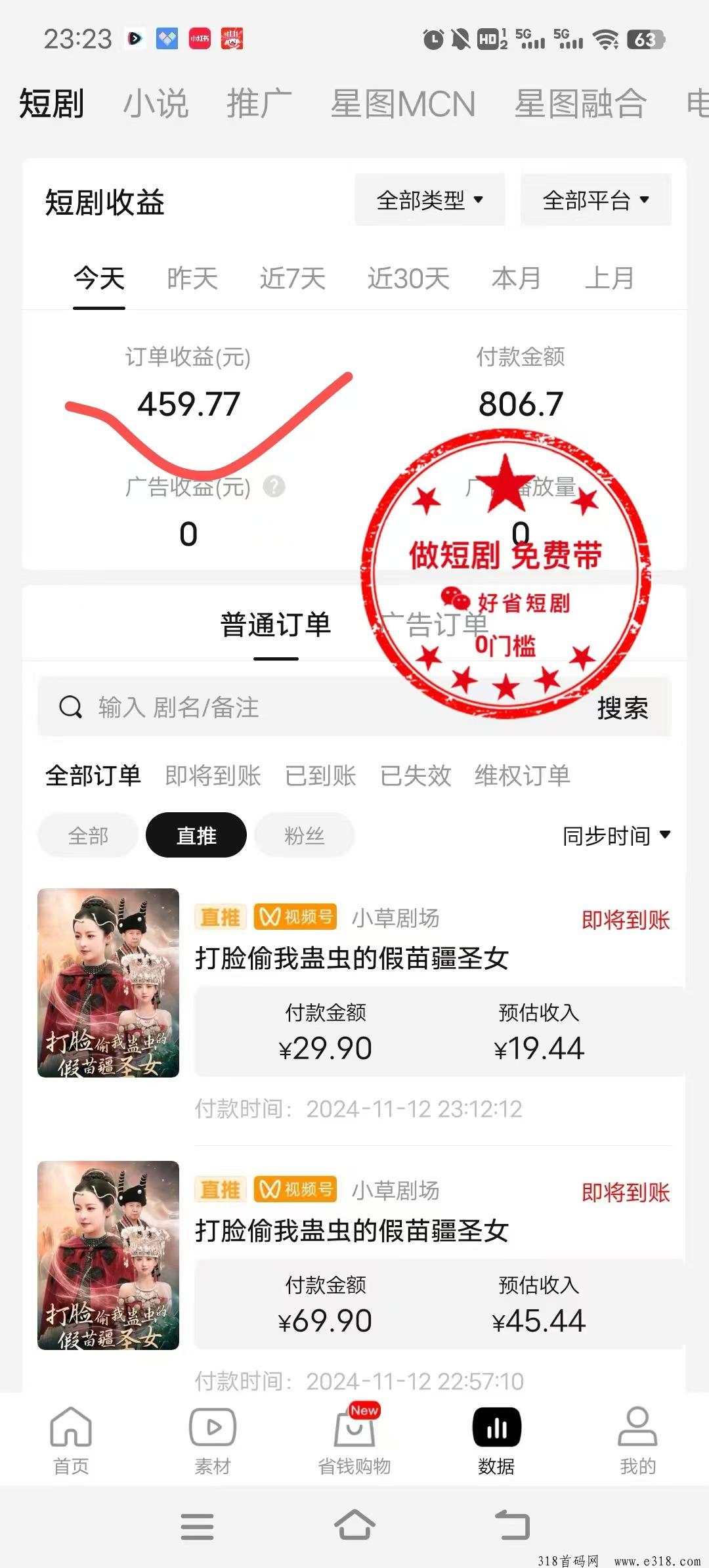Expand the 全部类型 dropdown

430,200
